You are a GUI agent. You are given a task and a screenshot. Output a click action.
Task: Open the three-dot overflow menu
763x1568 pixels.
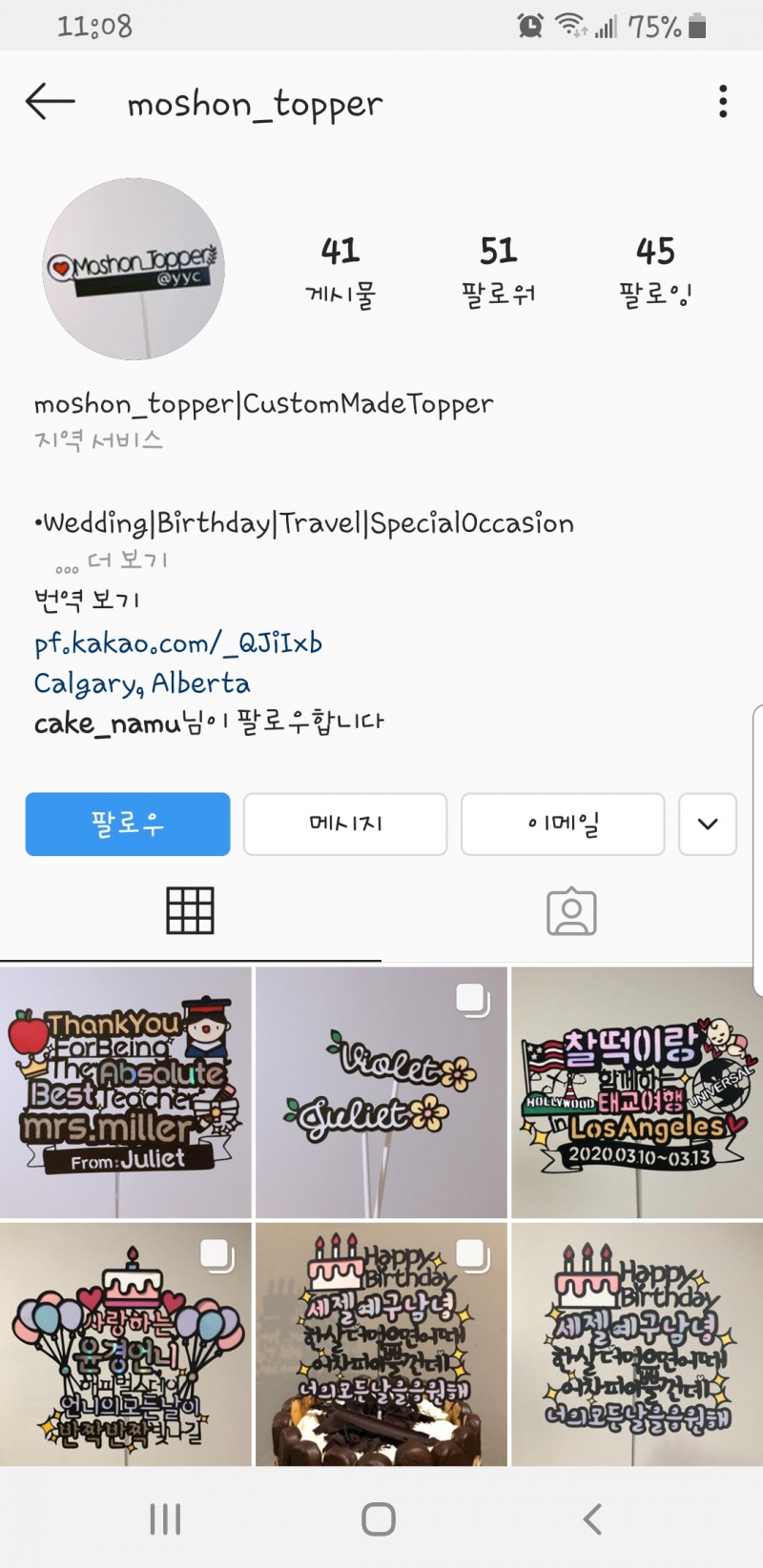[x=723, y=101]
